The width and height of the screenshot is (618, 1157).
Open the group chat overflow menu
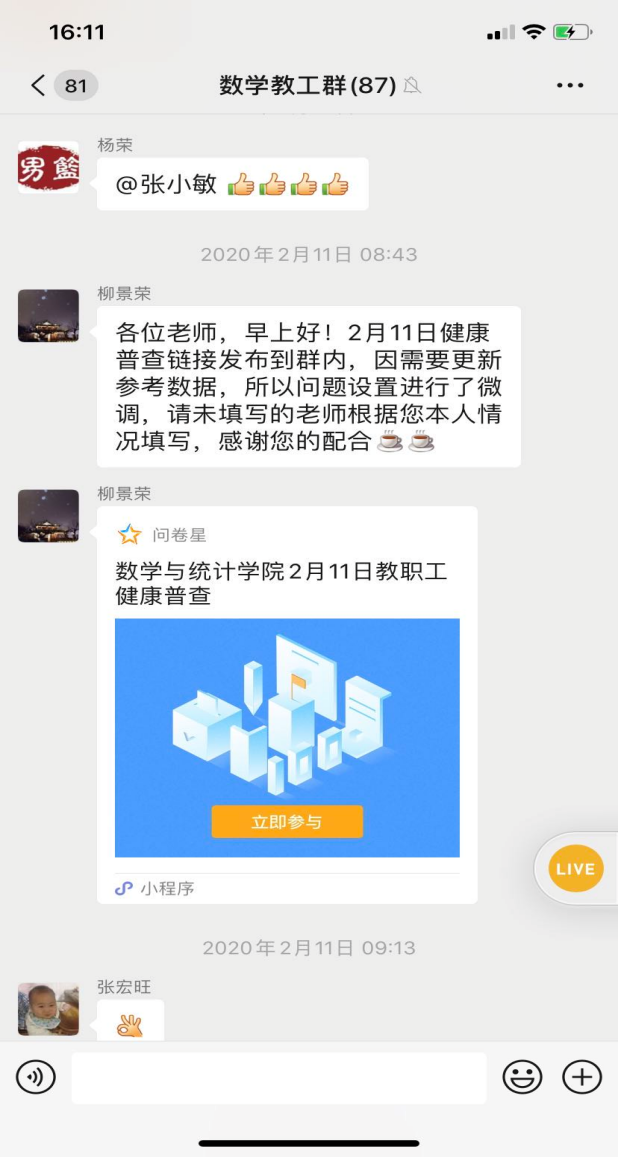coord(570,86)
